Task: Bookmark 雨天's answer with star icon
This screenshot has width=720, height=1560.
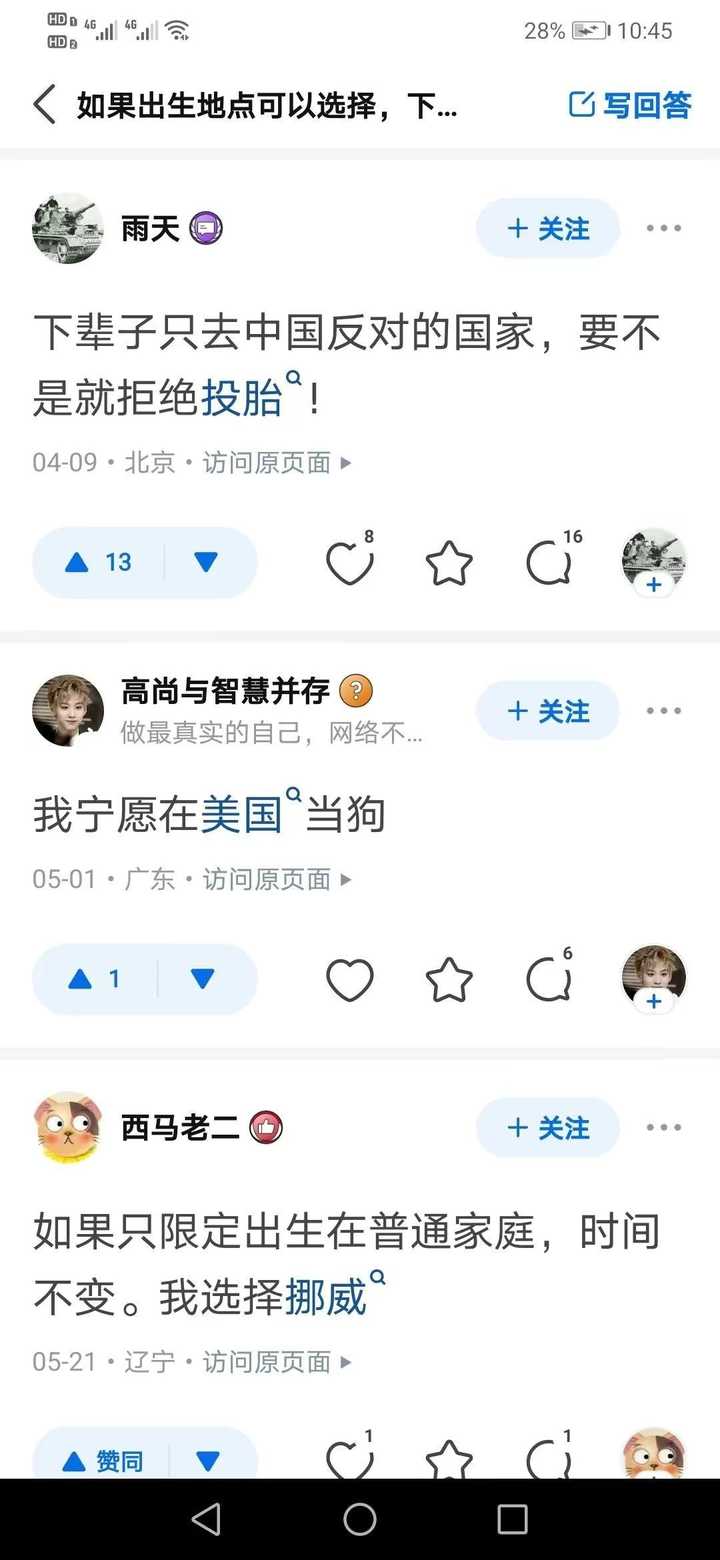Action: coord(449,564)
